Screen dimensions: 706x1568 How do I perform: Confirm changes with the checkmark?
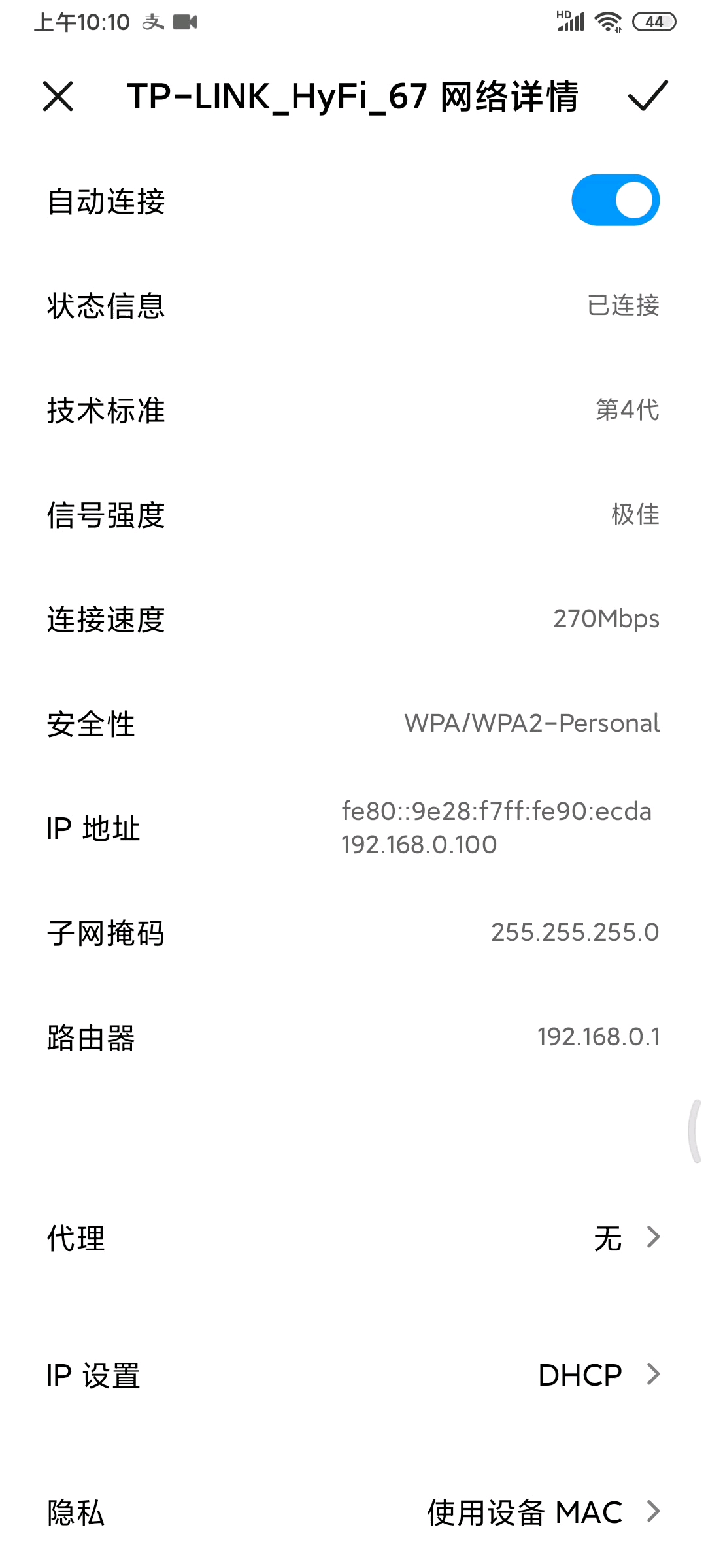click(x=647, y=97)
